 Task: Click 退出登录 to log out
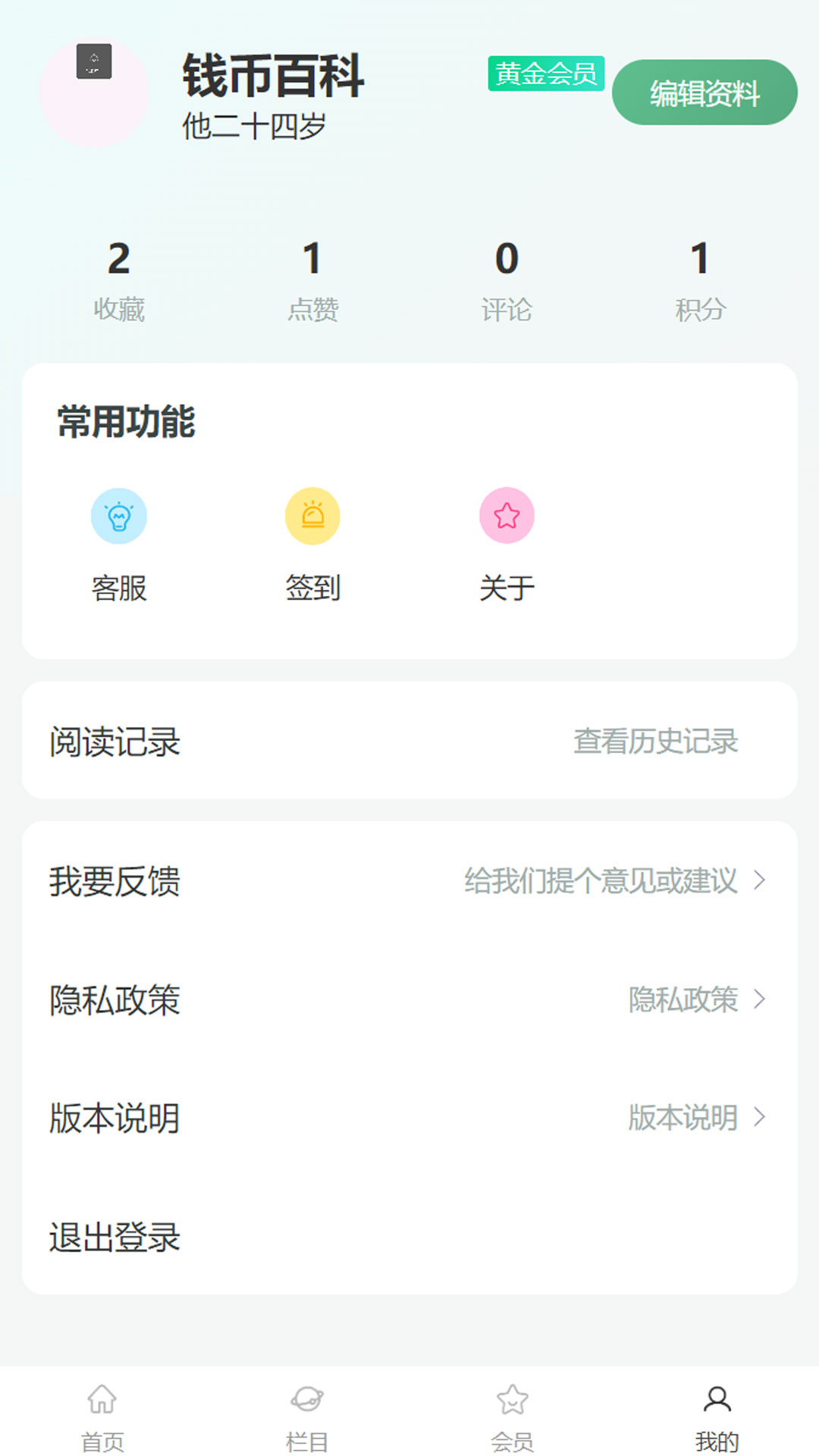(114, 1237)
